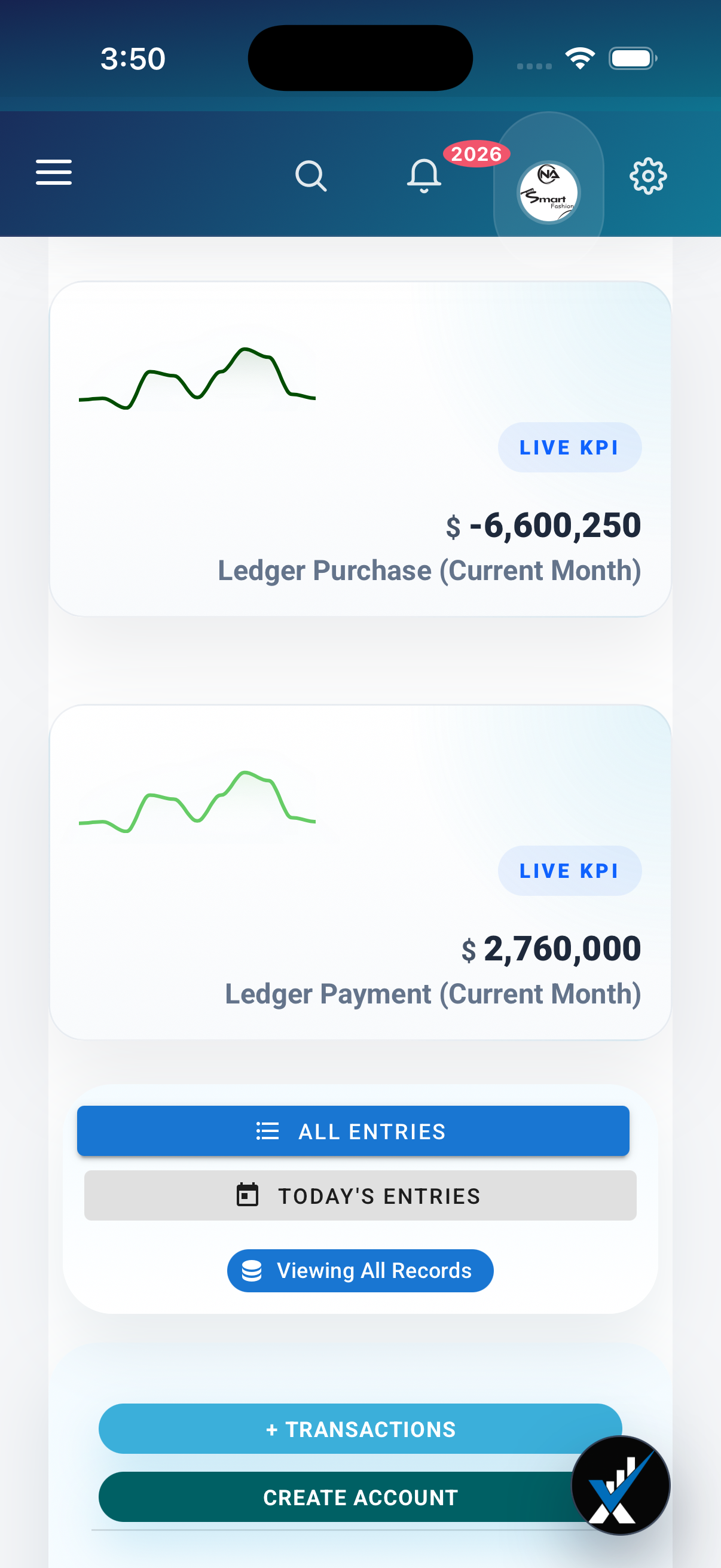This screenshot has height=1568, width=721.
Task: Switch view to Viewing All Records
Action: [x=360, y=1270]
